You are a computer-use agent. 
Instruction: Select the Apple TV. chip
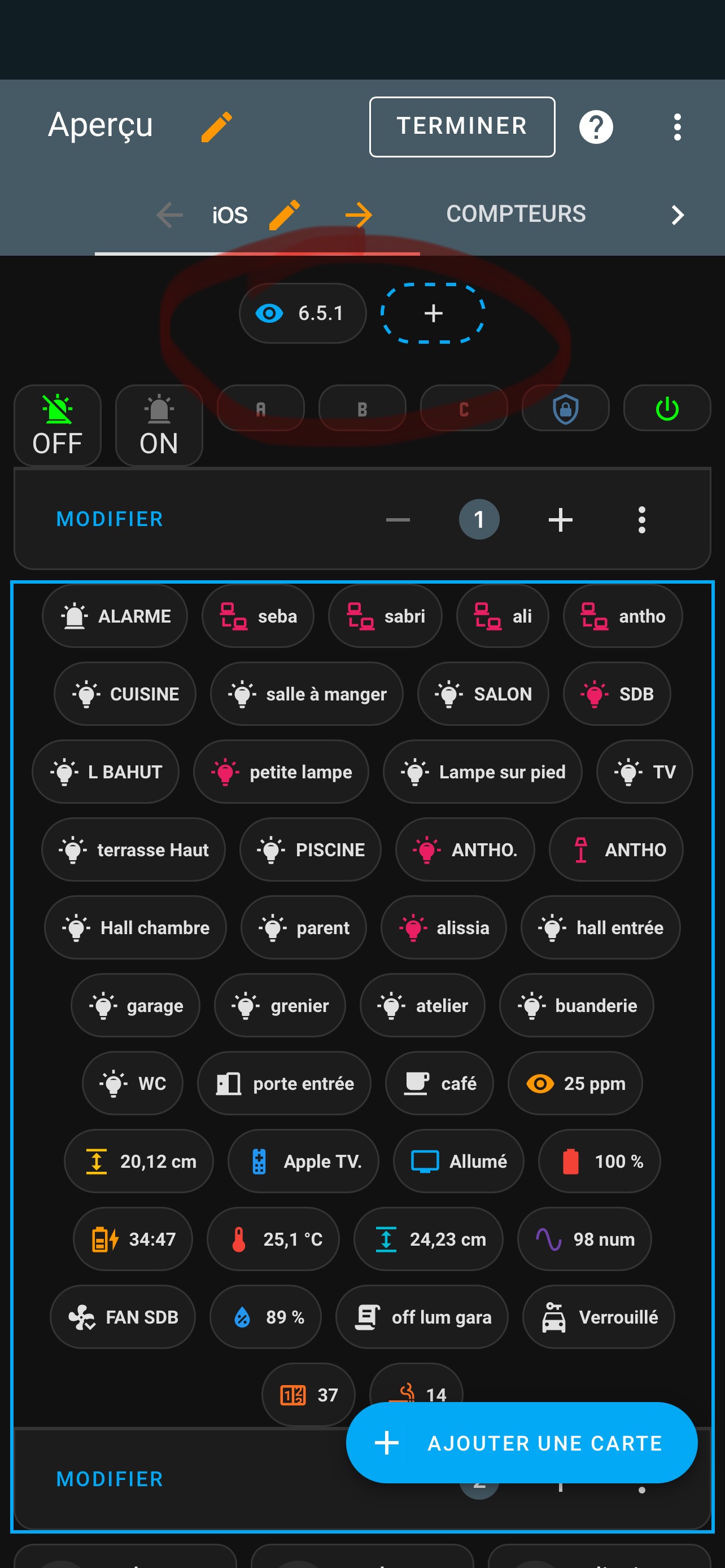coord(303,1161)
